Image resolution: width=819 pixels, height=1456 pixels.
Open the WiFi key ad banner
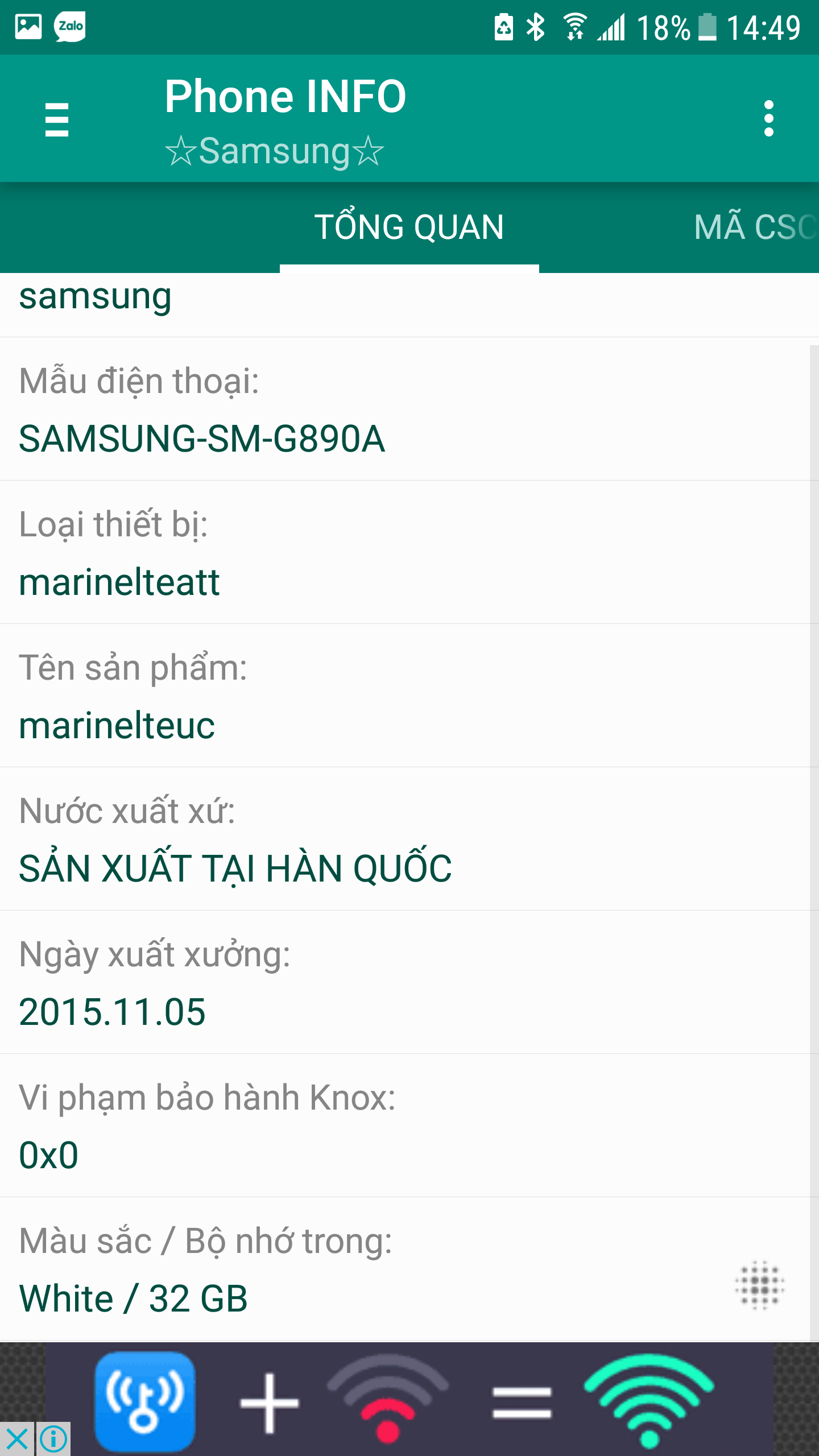tap(409, 1399)
